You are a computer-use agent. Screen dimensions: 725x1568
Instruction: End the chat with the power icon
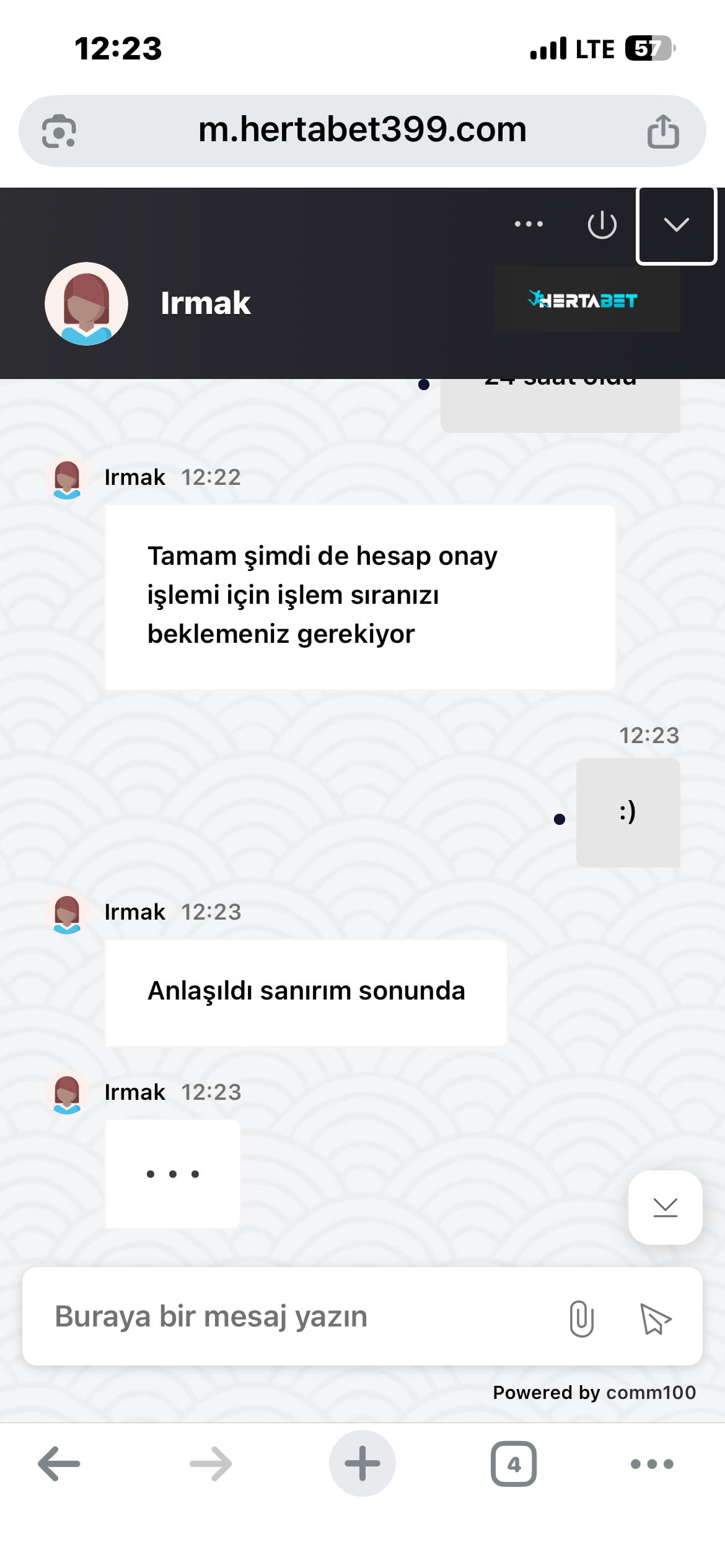602,225
